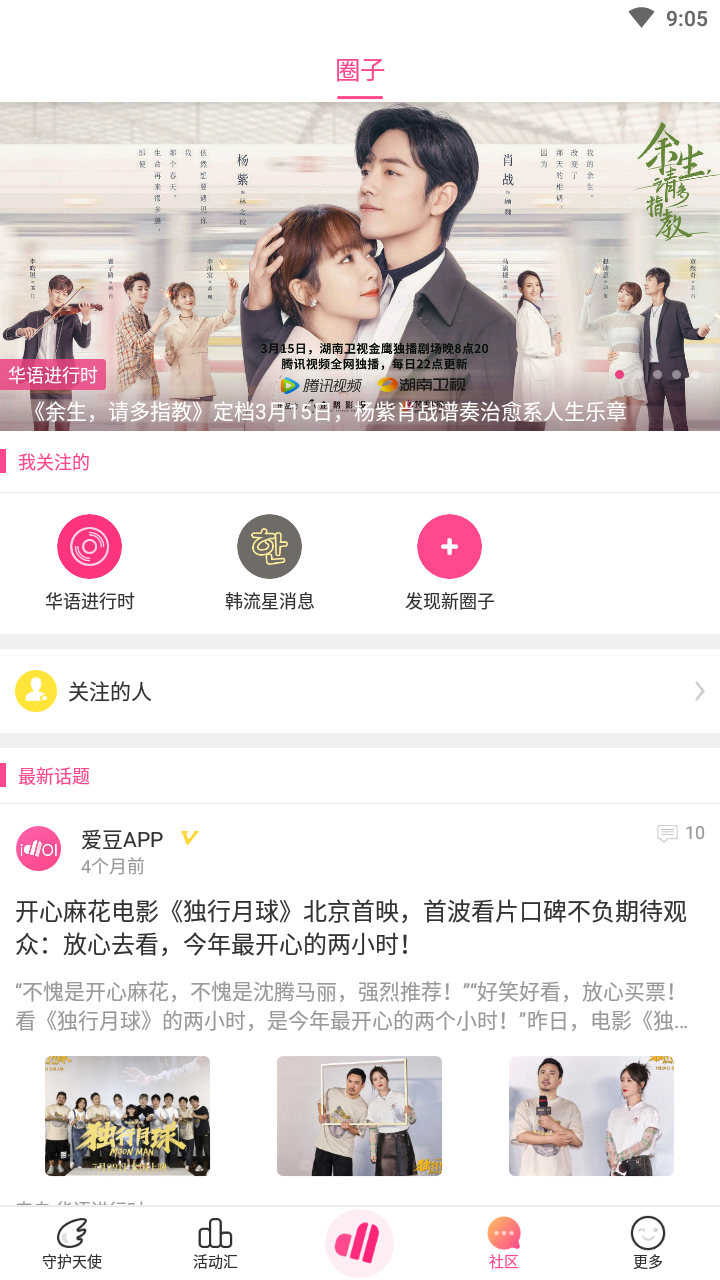Open comments on the 爱豆APP post
Viewport: 720px width, 1280px height.
pos(680,833)
